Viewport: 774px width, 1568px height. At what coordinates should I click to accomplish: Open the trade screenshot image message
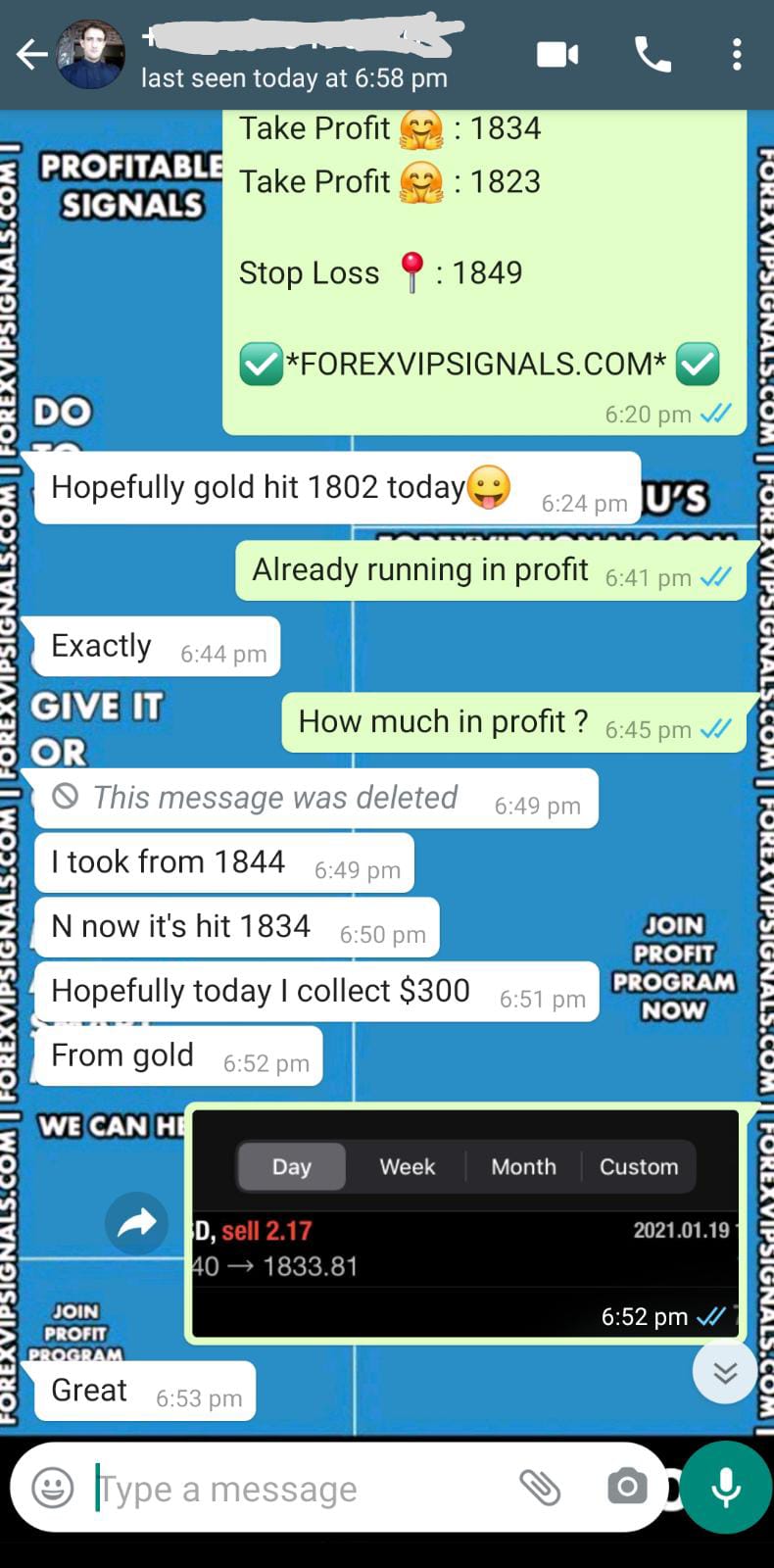465,1223
